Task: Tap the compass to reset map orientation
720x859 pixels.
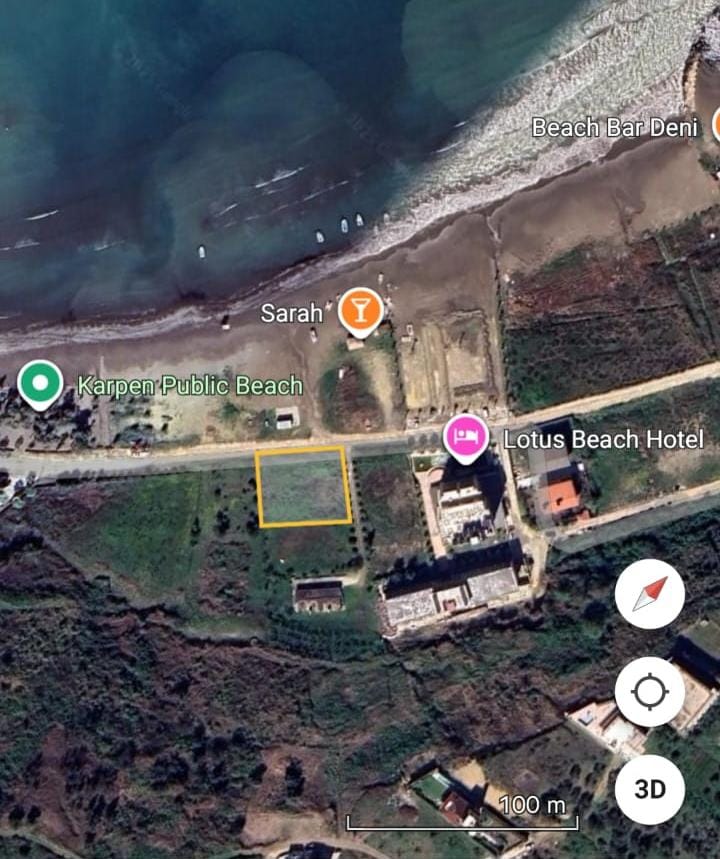Action: tap(650, 595)
